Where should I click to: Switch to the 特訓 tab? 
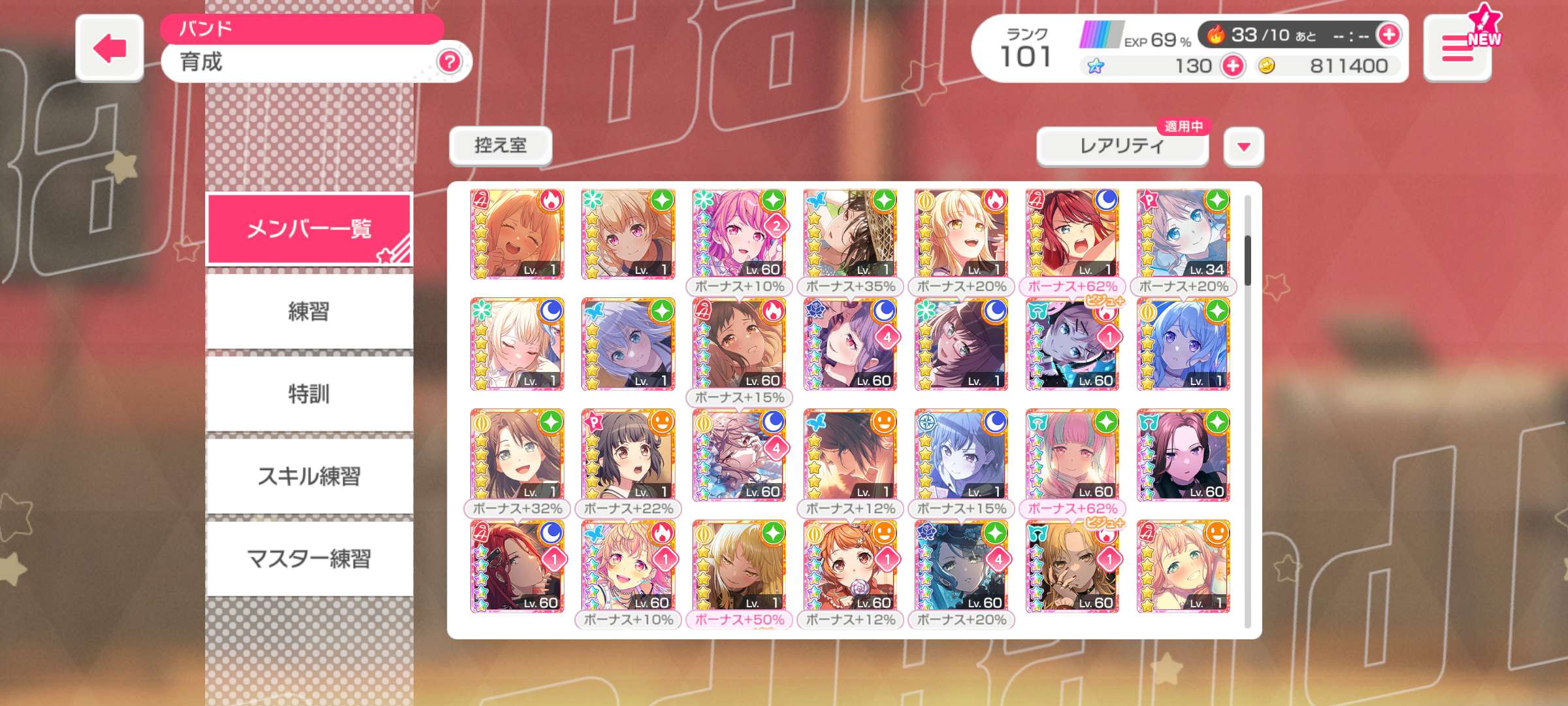pyautogui.click(x=309, y=394)
